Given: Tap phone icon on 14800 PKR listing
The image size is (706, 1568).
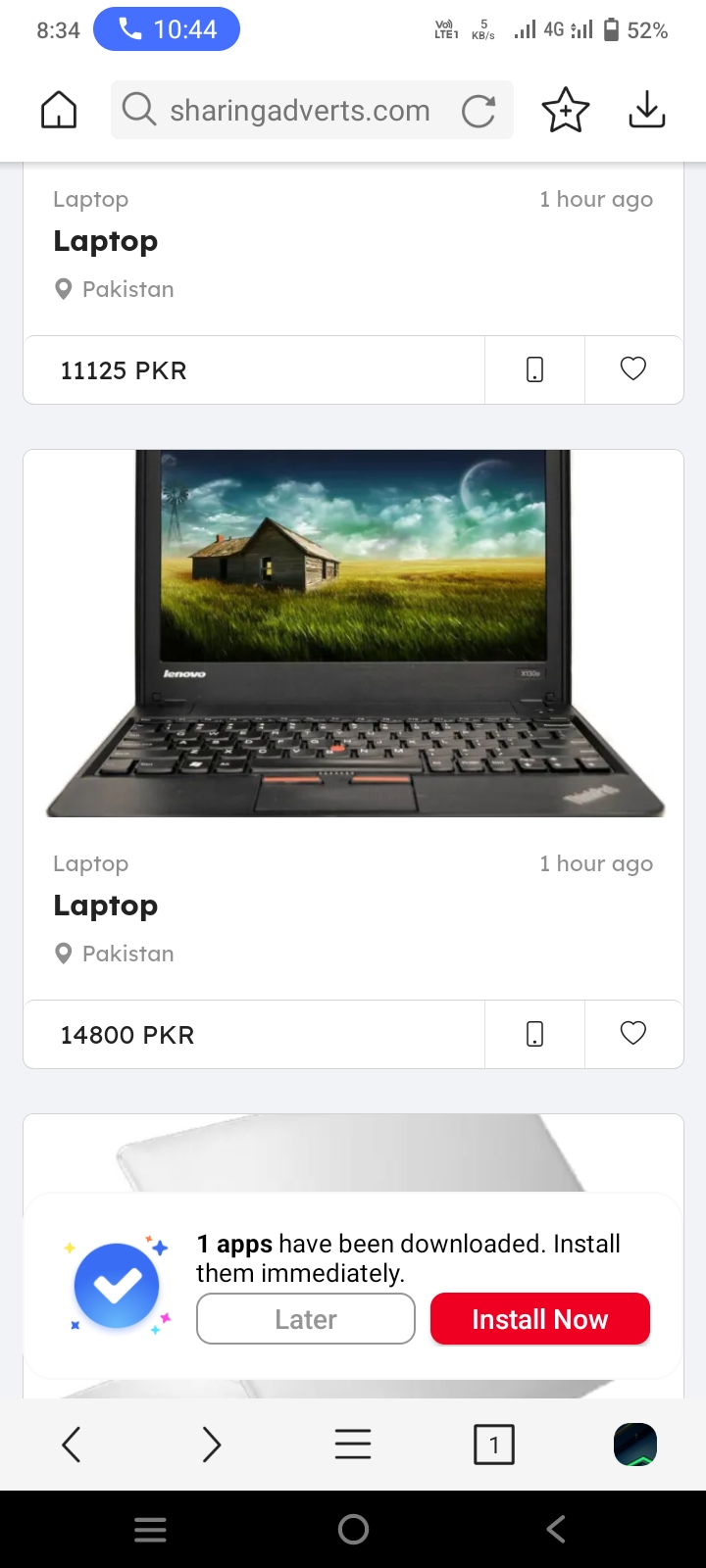Looking at the screenshot, I should [534, 1034].
